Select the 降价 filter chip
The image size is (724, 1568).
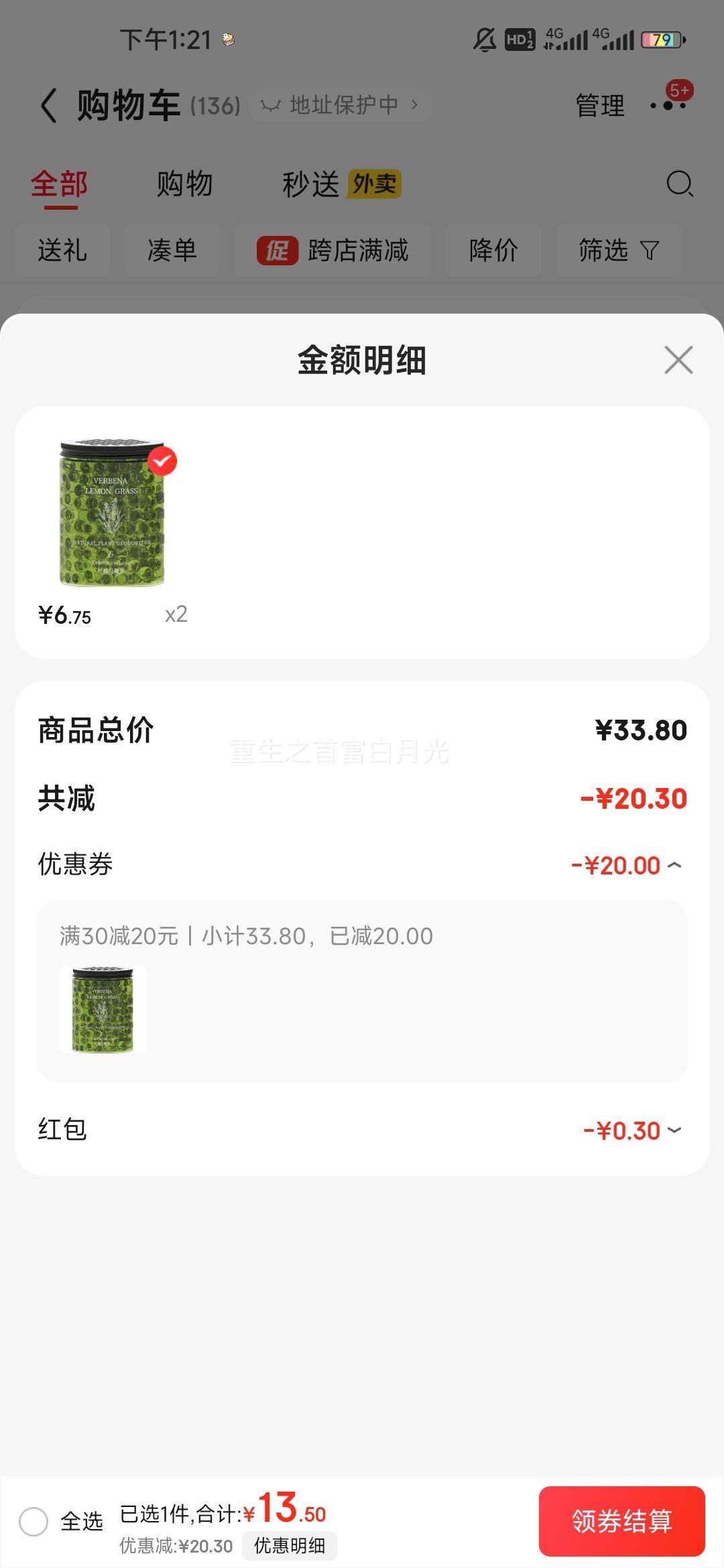(x=493, y=251)
